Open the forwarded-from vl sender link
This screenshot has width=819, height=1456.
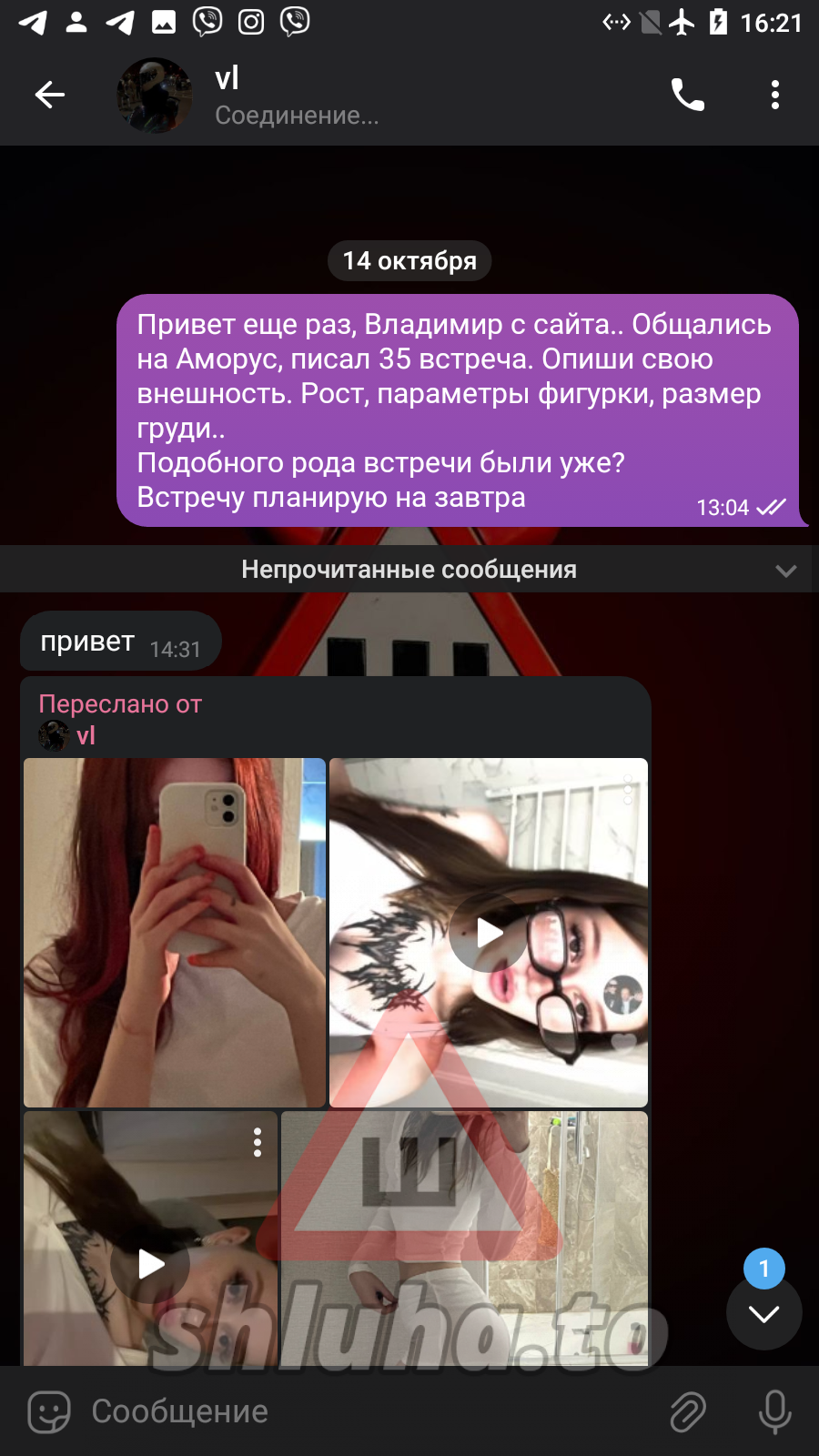tap(86, 735)
